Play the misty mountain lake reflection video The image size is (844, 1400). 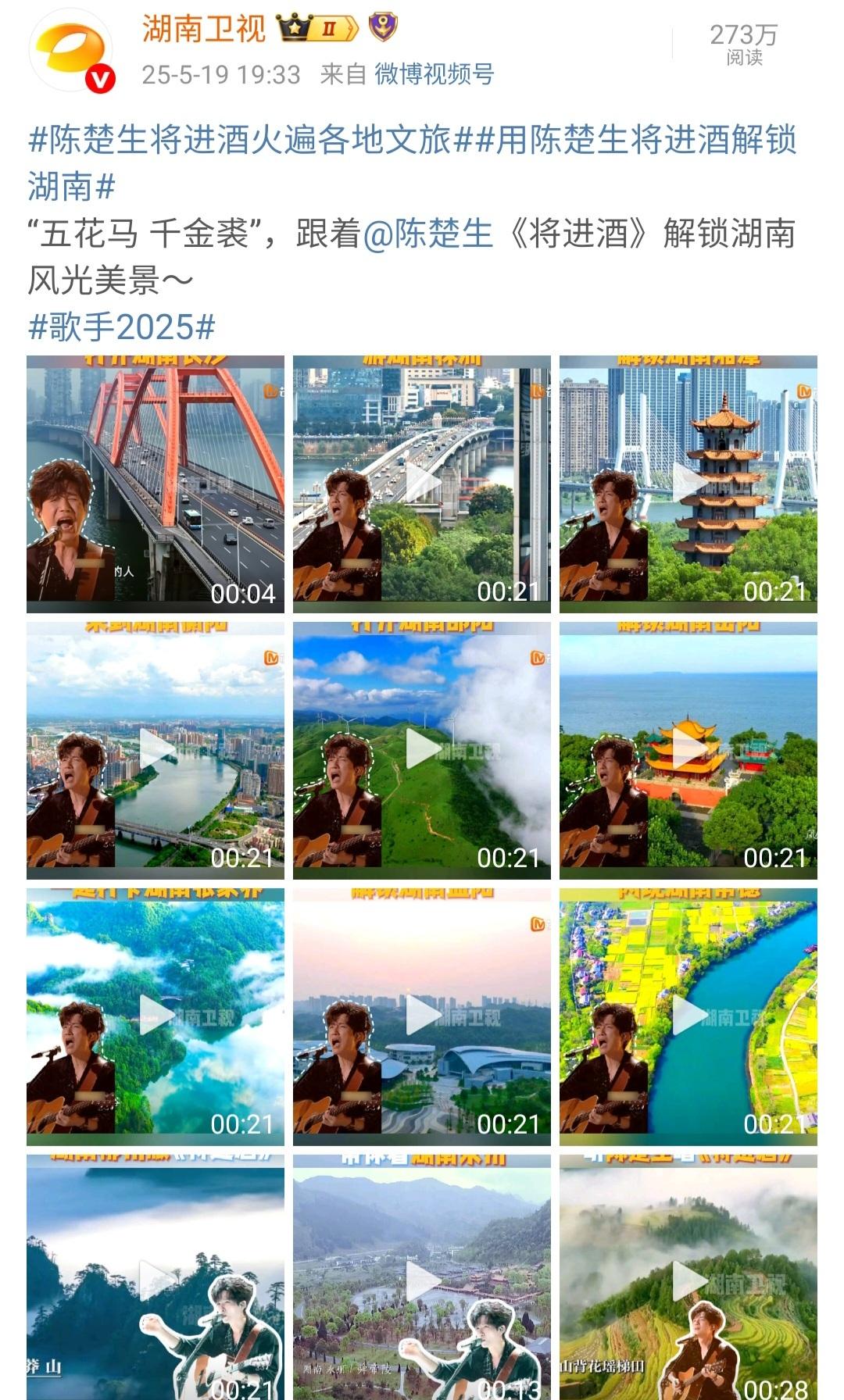(156, 1017)
